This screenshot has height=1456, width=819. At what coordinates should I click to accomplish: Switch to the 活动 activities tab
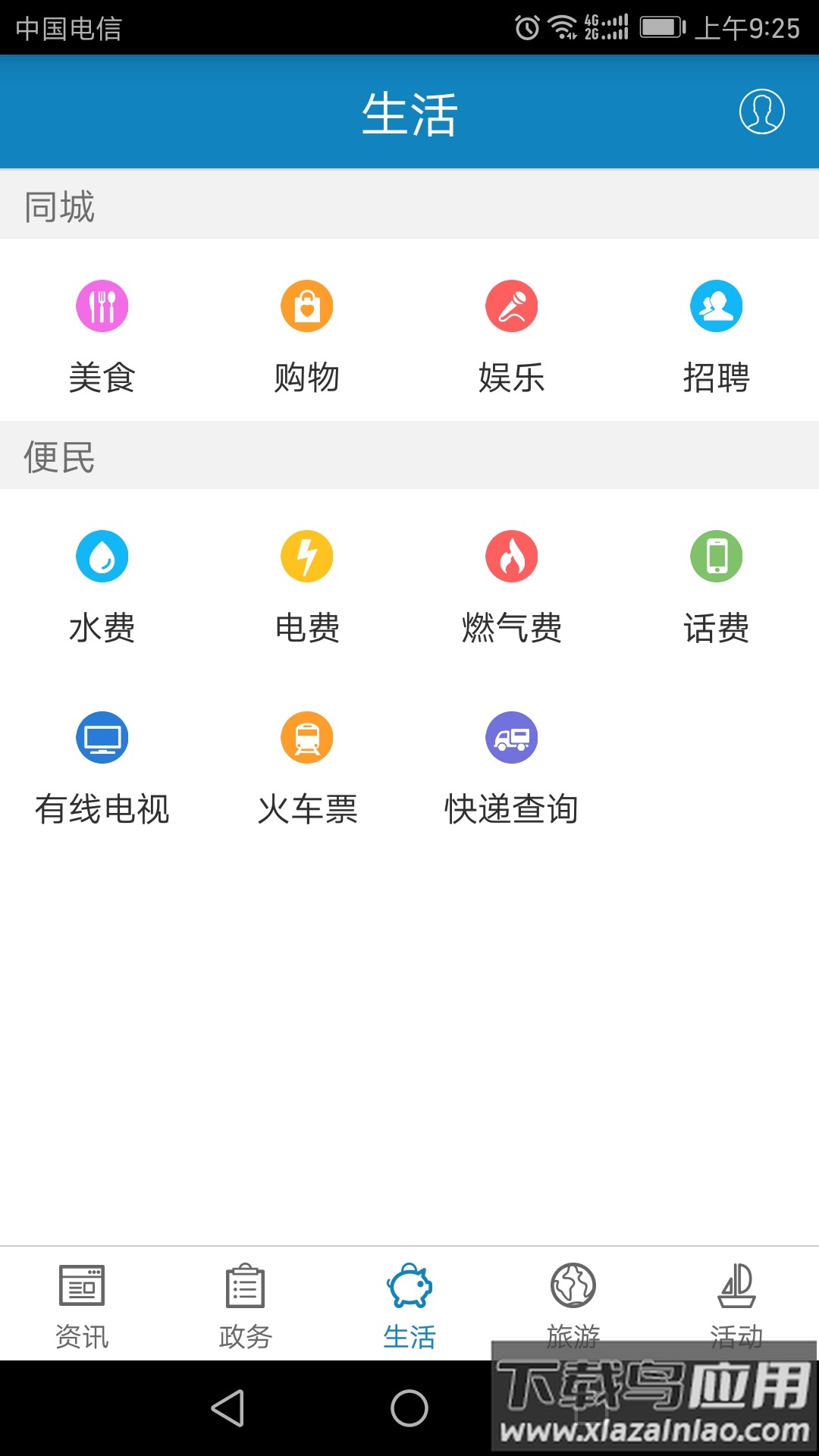coord(736,1304)
